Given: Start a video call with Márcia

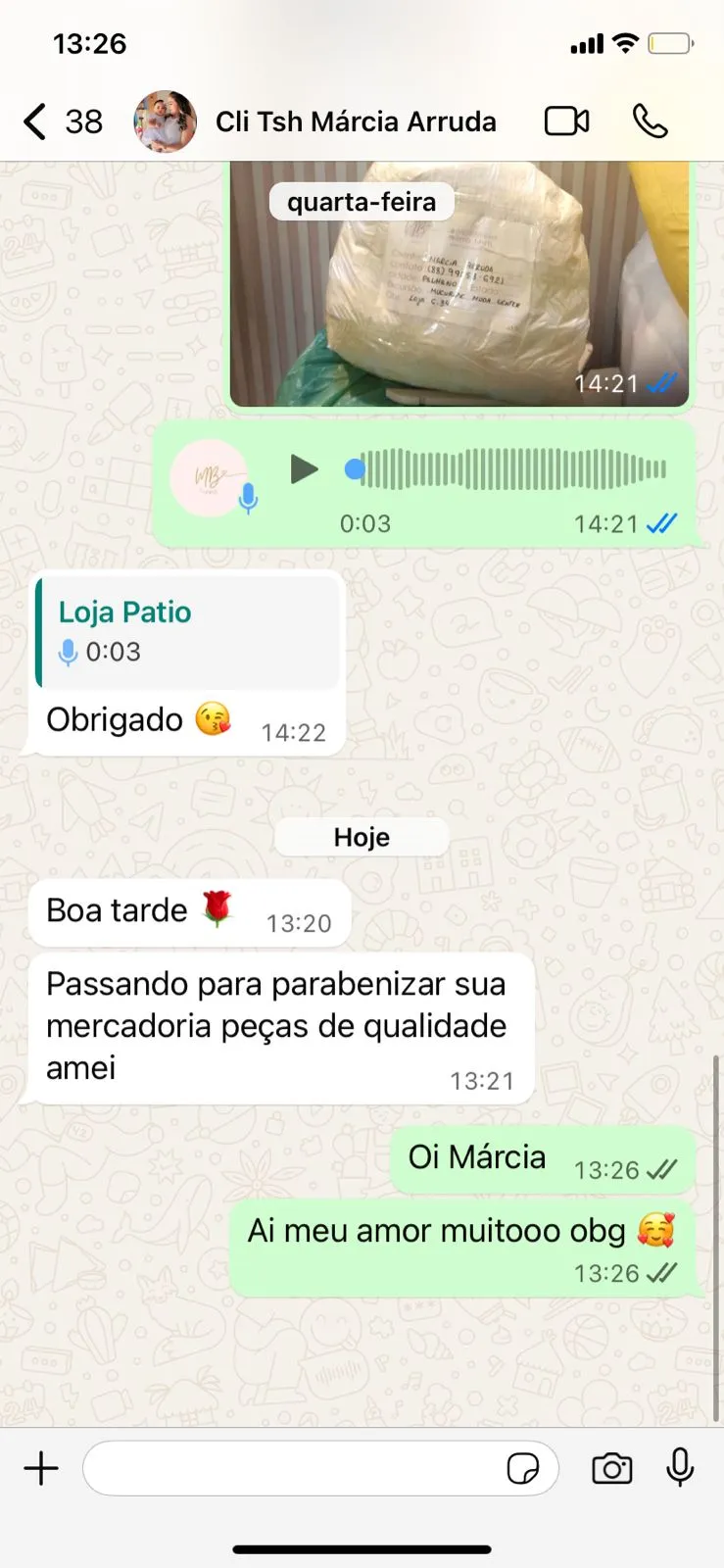Looking at the screenshot, I should point(566,122).
